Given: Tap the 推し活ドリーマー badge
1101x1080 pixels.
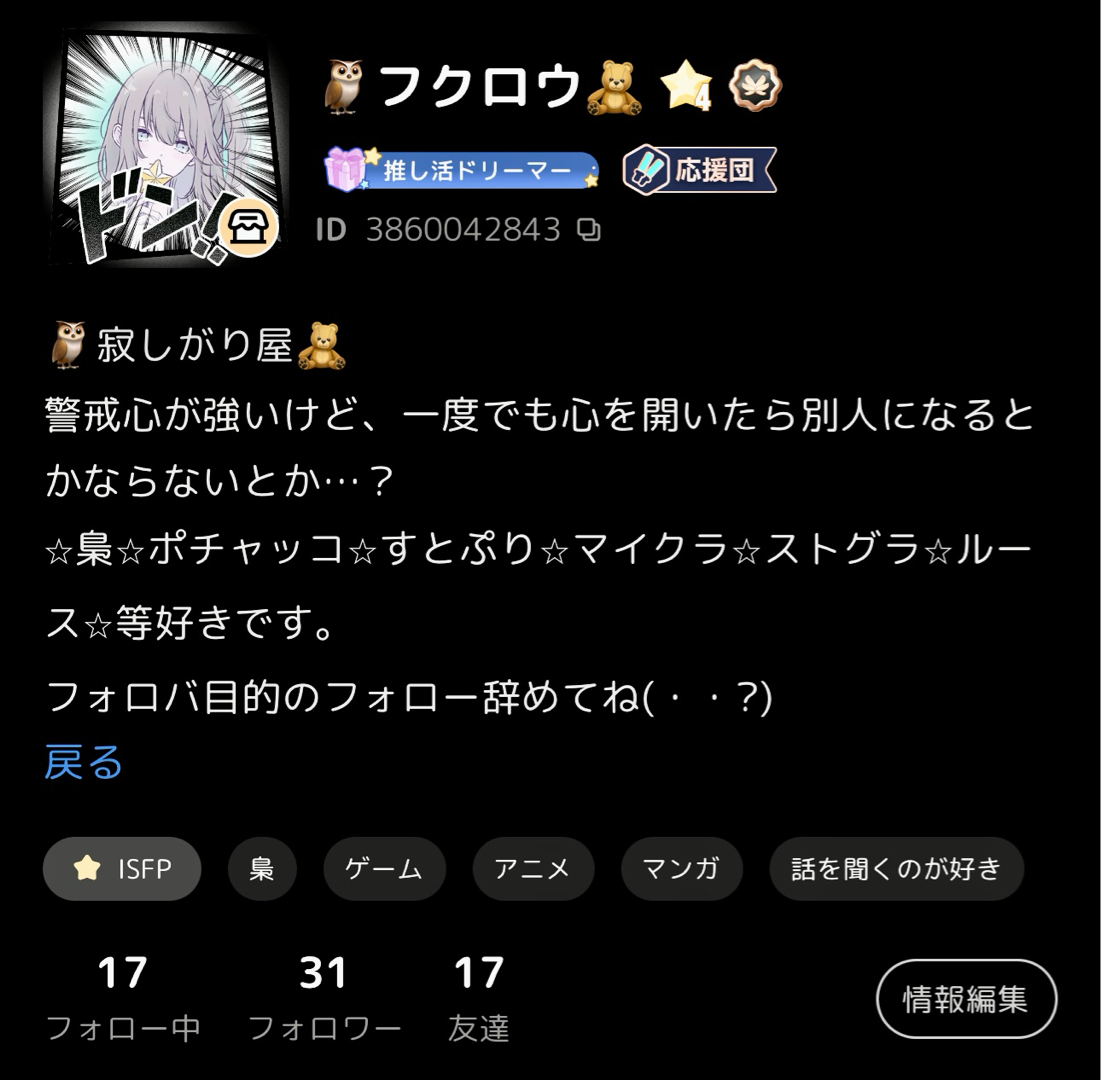Looking at the screenshot, I should [462, 170].
